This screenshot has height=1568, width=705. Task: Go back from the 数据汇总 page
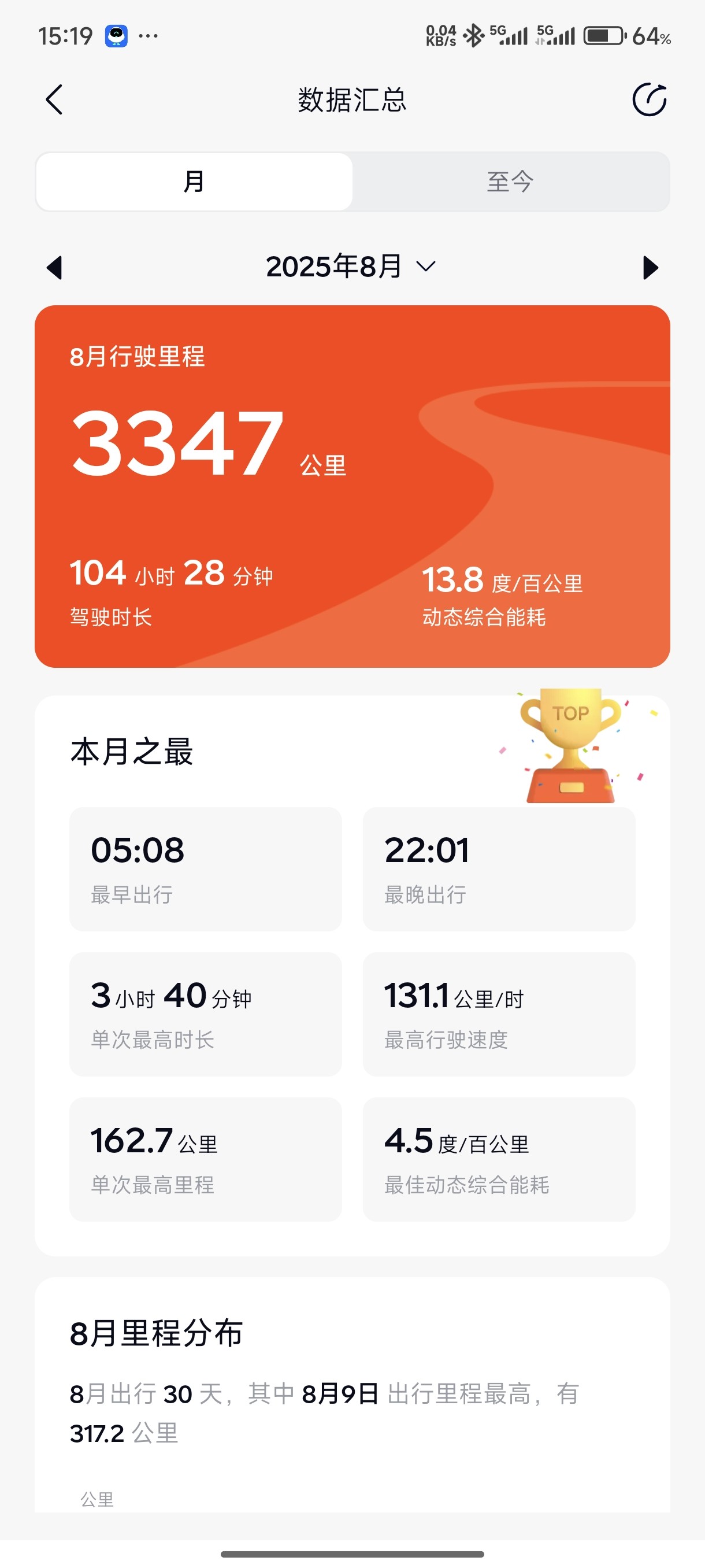coord(54,99)
